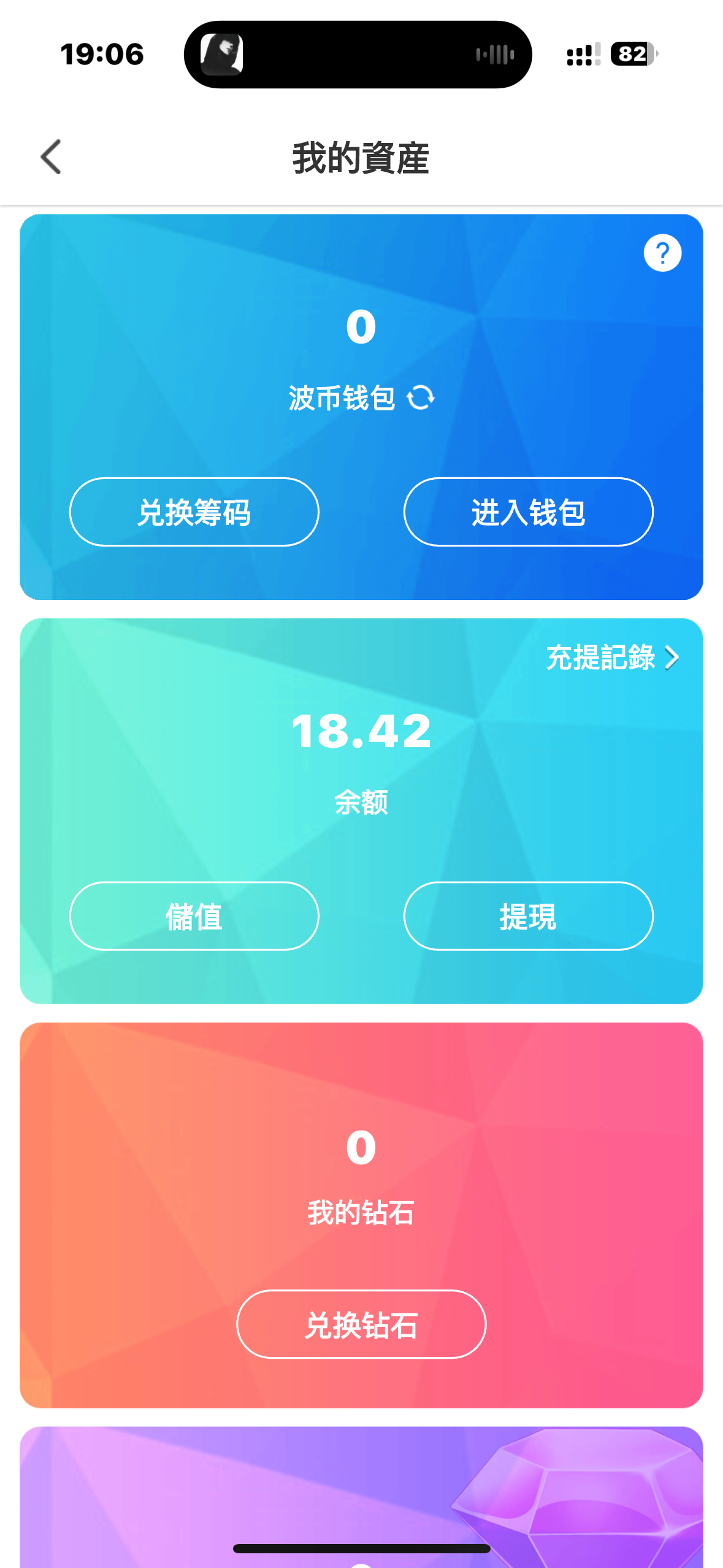Select 提現 to withdraw balance

point(528,916)
